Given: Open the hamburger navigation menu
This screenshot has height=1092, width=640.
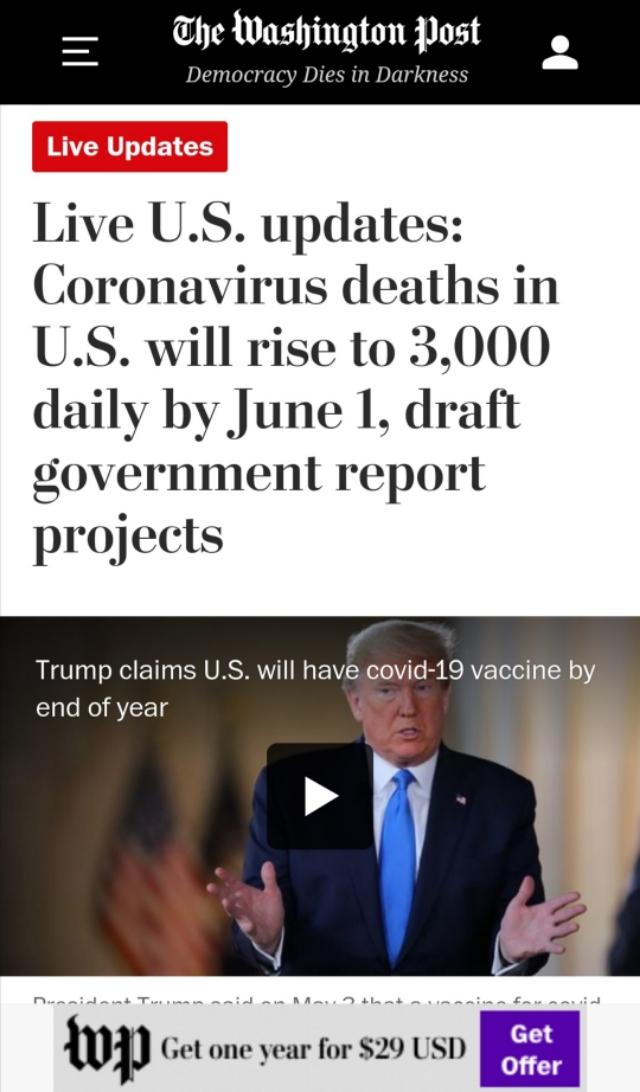Looking at the screenshot, I should tap(80, 51).
